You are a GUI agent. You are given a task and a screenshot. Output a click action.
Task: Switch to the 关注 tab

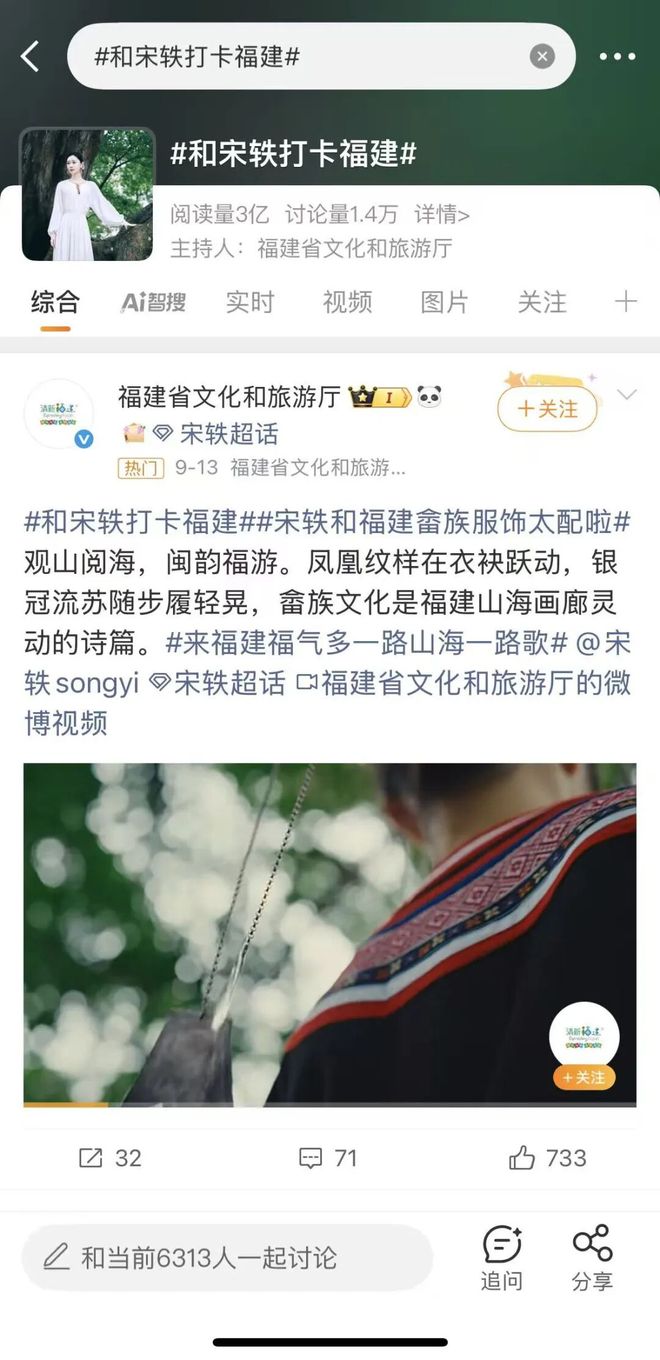point(542,302)
